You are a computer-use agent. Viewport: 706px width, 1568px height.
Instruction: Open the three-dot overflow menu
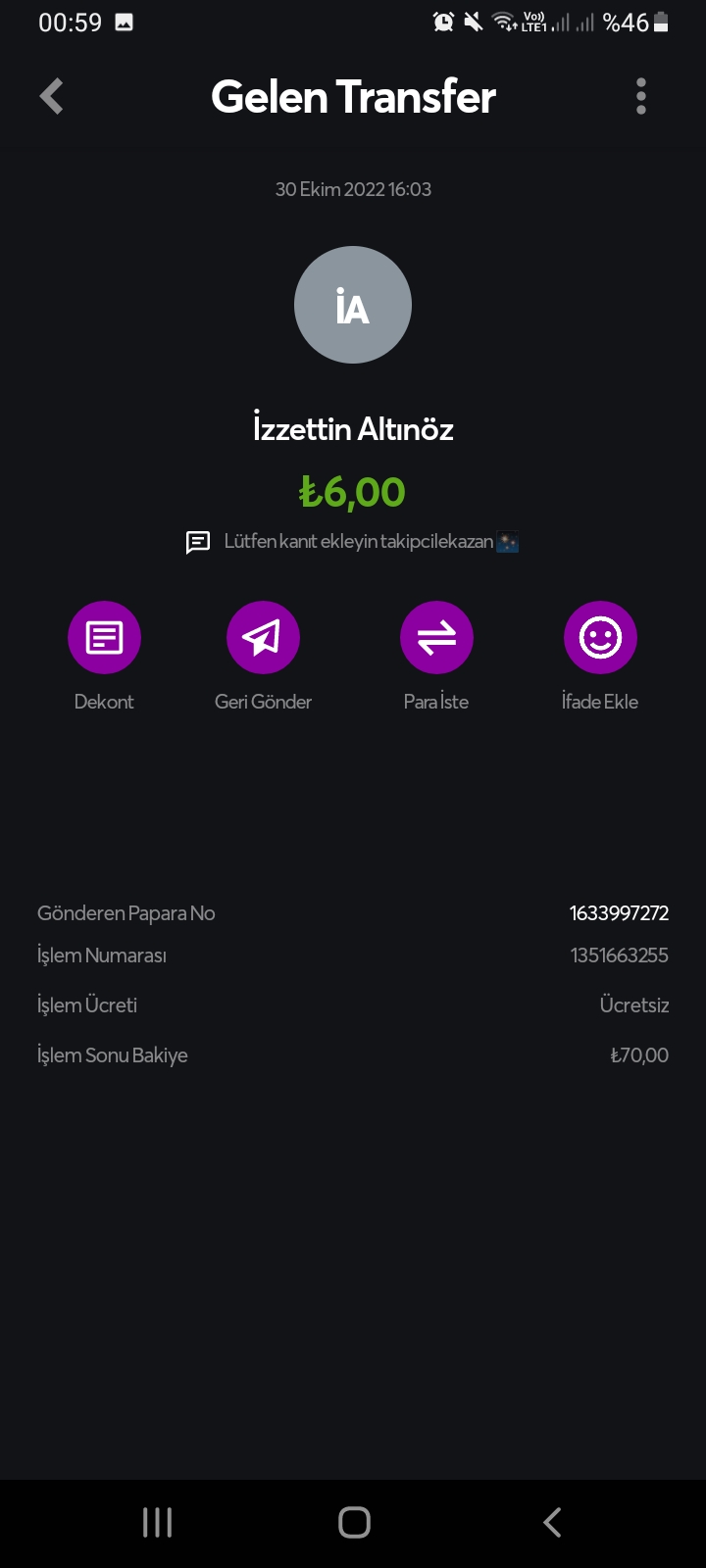641,96
